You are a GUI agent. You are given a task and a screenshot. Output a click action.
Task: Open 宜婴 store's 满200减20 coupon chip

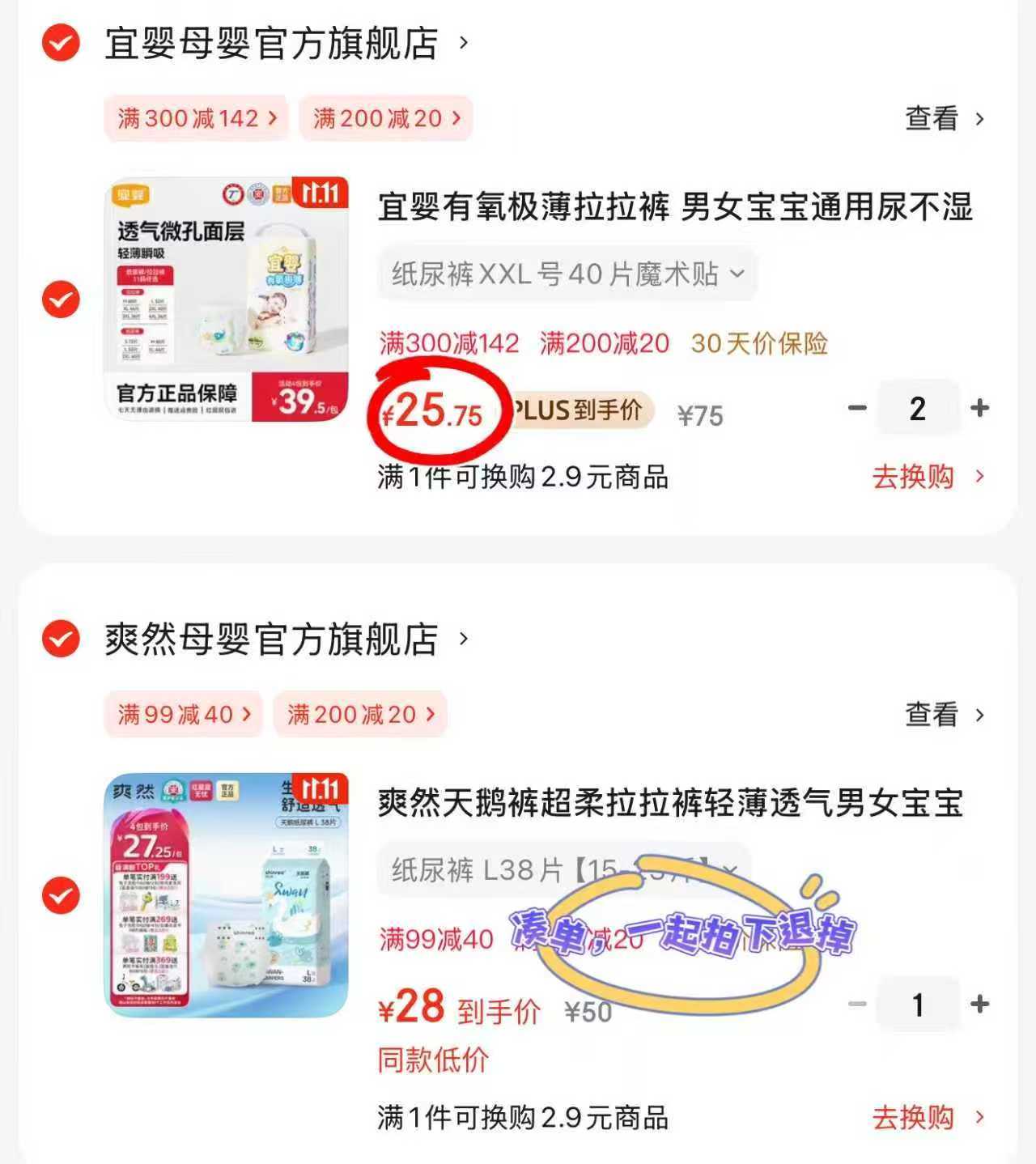coord(386,118)
